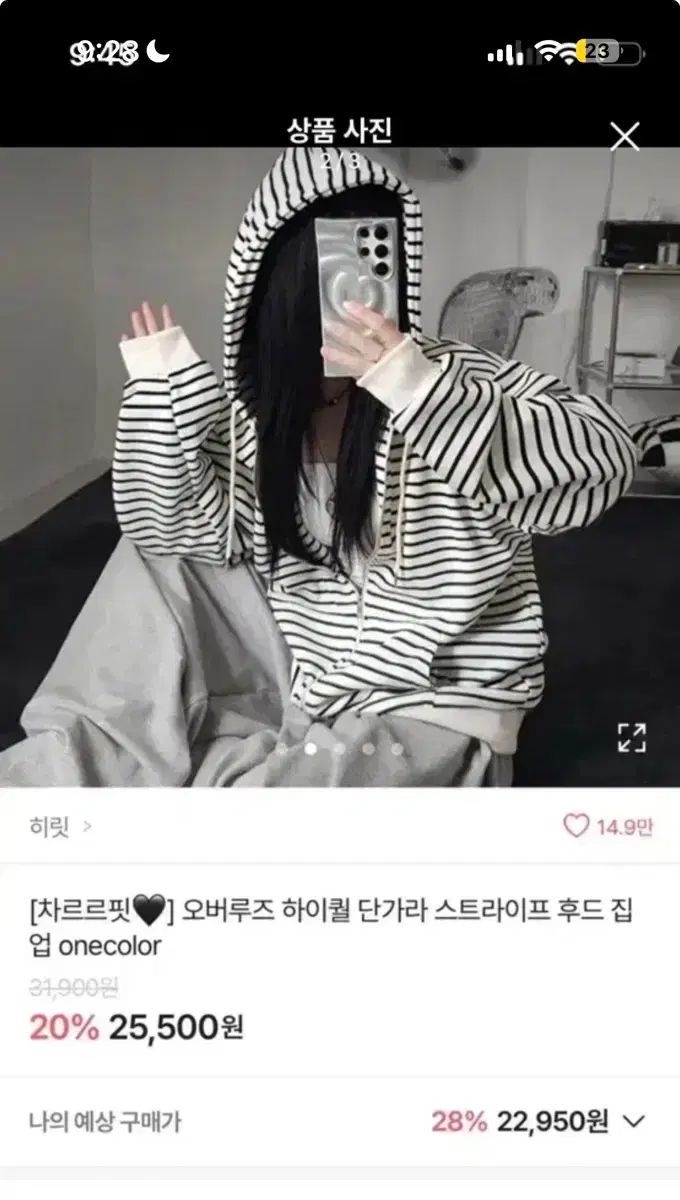Open the 히릿 brand store link
The image size is (680, 1200).
tap(61, 827)
